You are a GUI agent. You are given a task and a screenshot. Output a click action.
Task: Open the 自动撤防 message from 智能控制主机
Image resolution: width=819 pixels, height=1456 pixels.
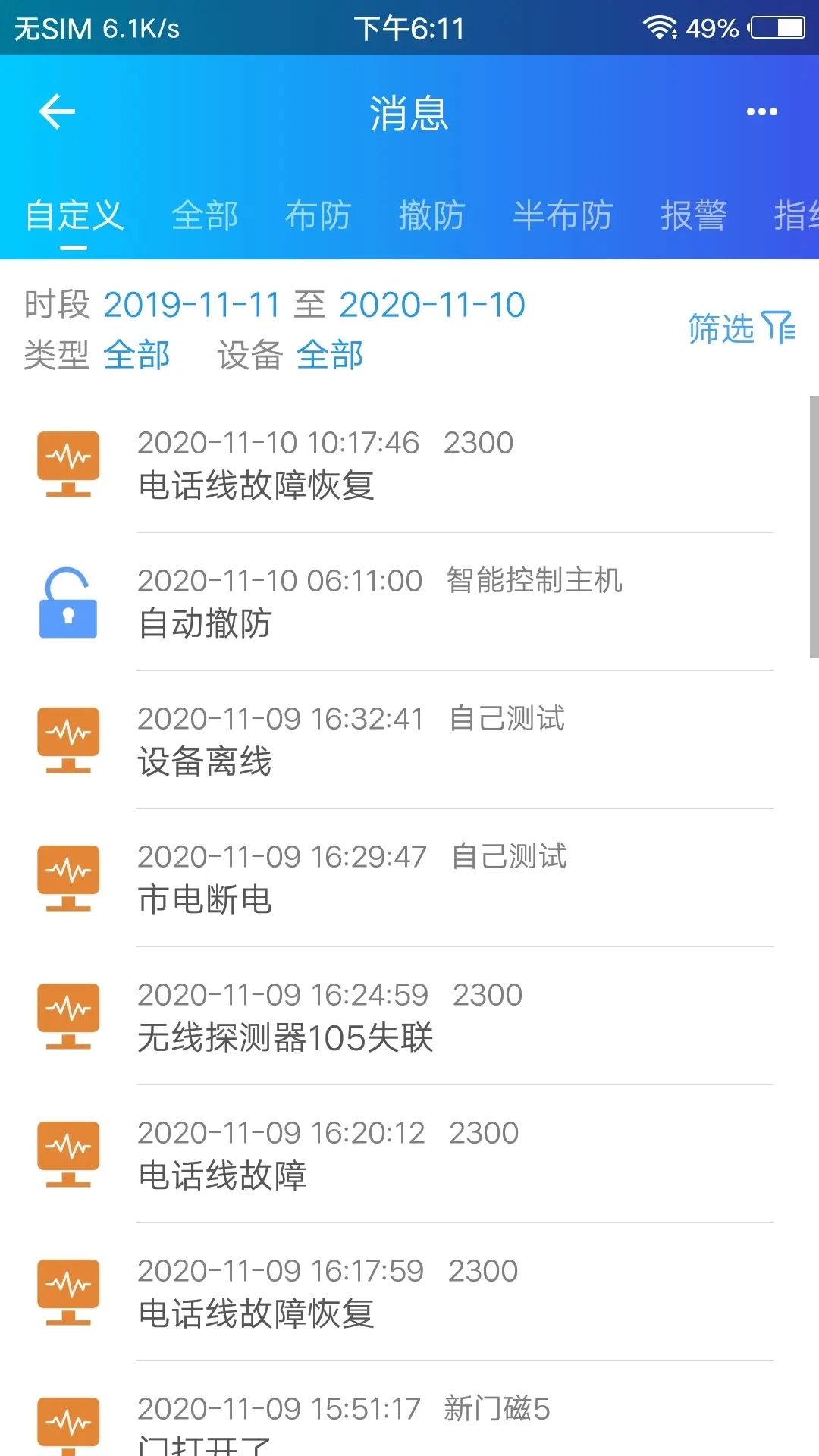pos(409,602)
